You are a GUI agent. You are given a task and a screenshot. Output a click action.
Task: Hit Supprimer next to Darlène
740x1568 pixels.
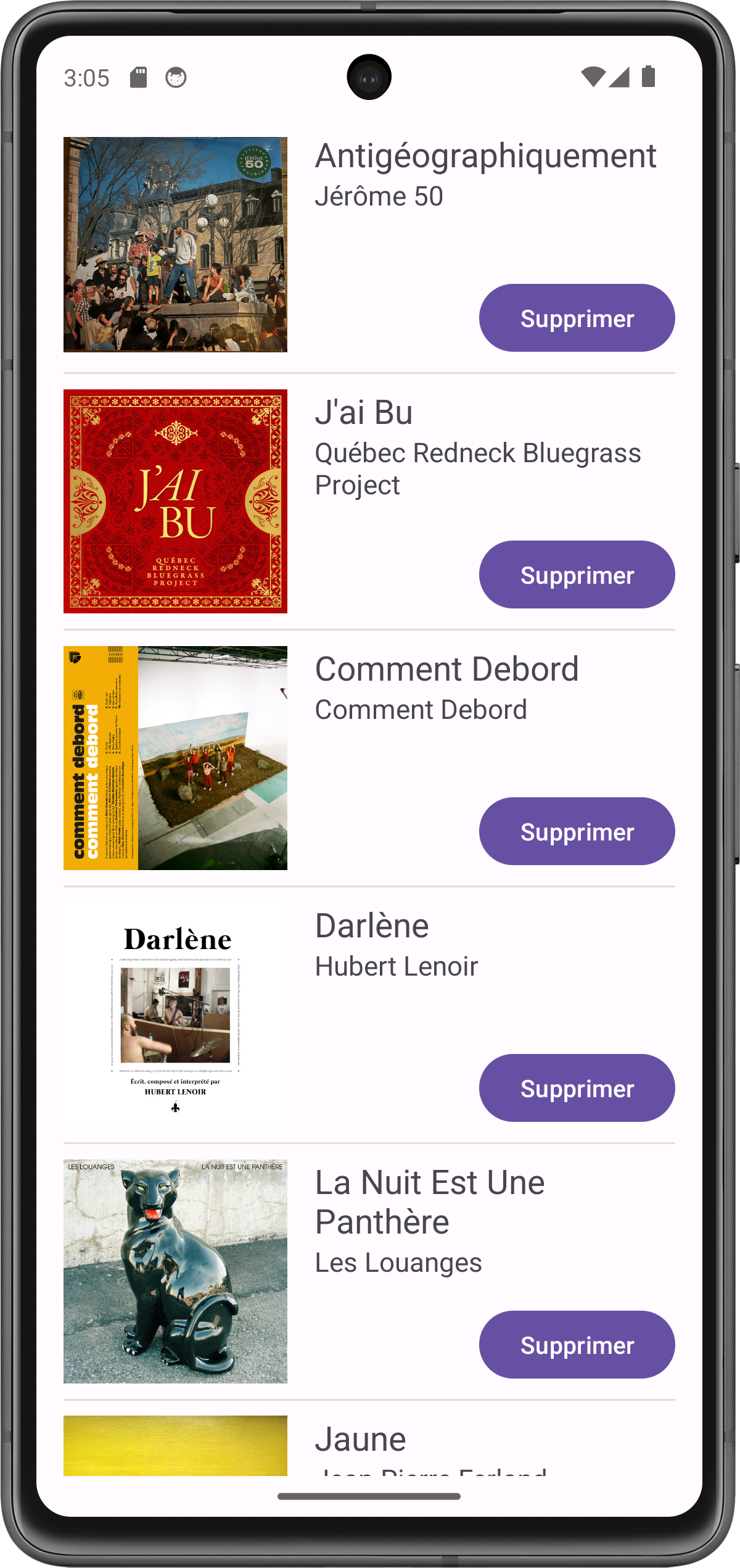point(577,1088)
